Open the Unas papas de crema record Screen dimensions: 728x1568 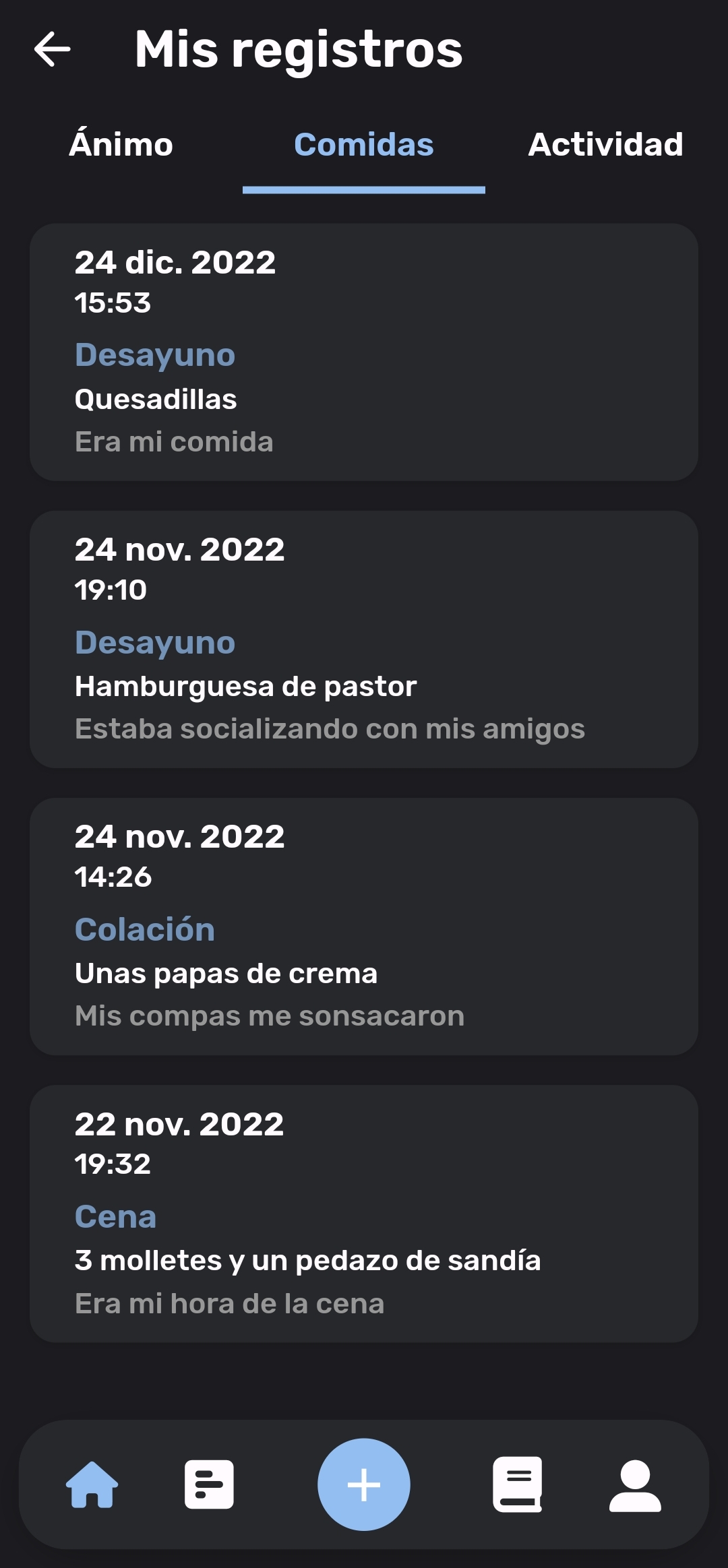pyautogui.click(x=364, y=927)
